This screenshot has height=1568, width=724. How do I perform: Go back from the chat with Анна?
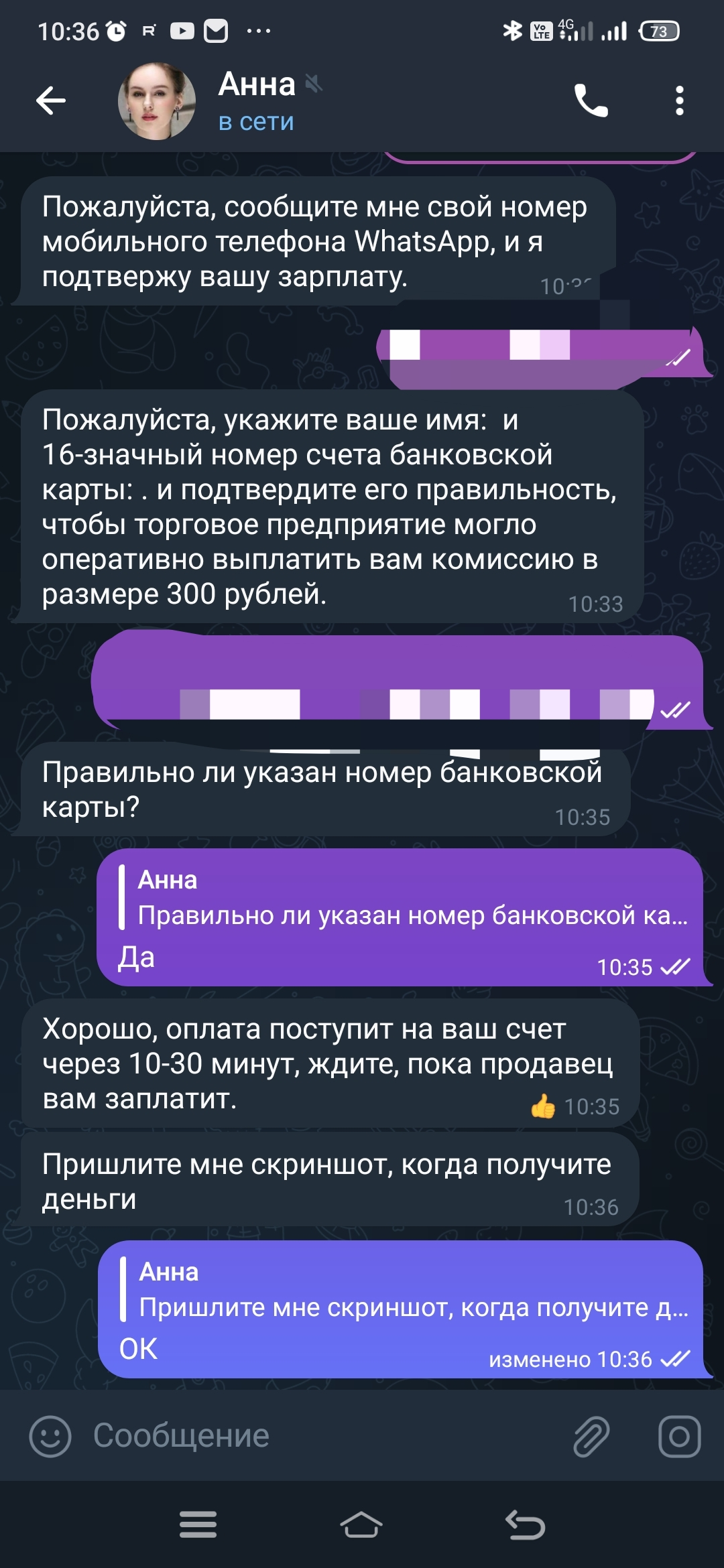coord(51,101)
